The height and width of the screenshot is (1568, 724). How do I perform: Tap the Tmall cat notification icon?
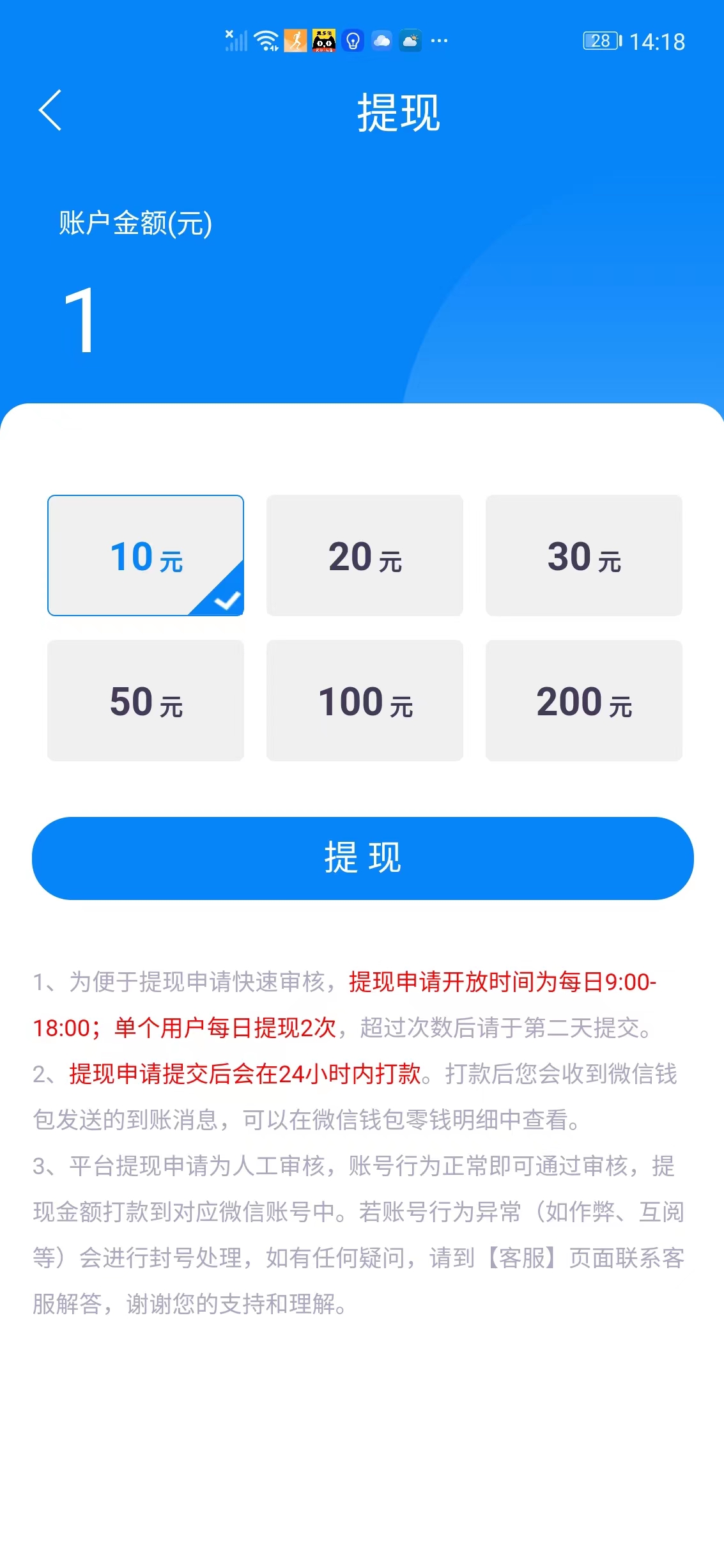323,40
